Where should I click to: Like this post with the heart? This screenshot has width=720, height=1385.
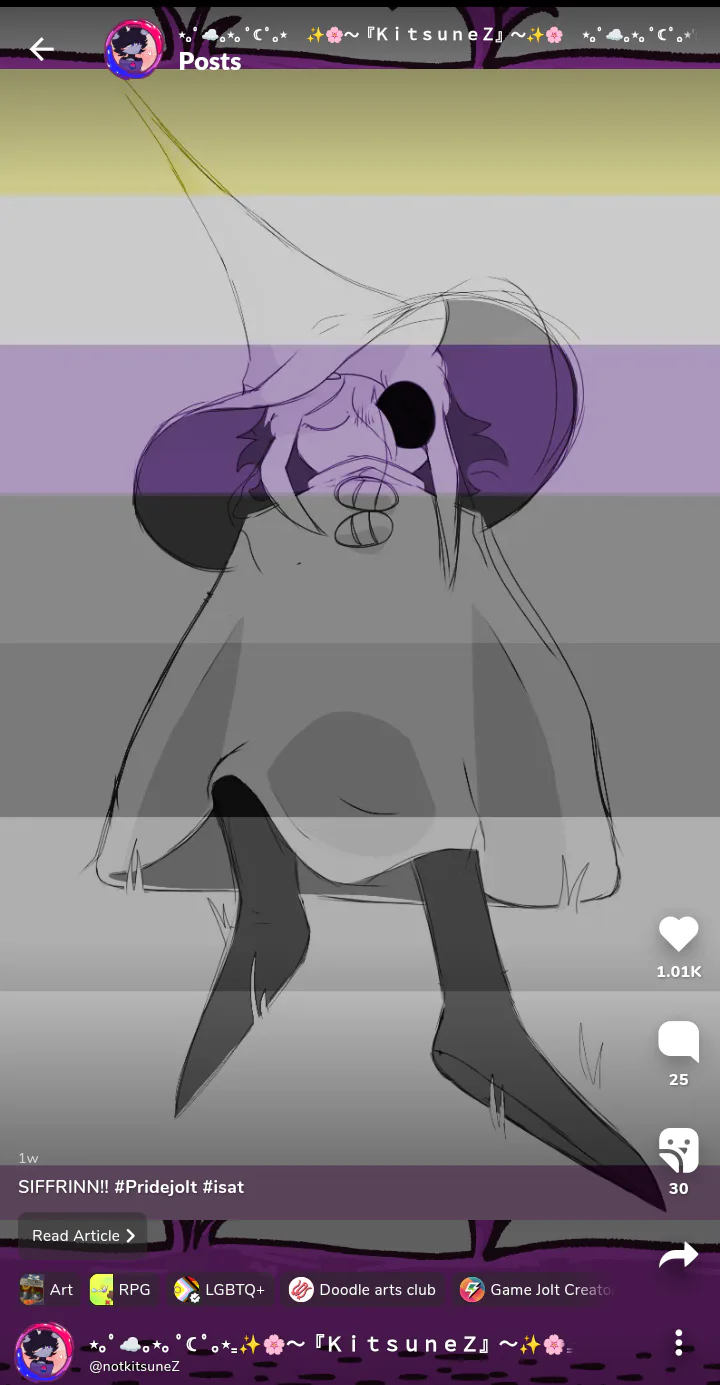coord(678,934)
